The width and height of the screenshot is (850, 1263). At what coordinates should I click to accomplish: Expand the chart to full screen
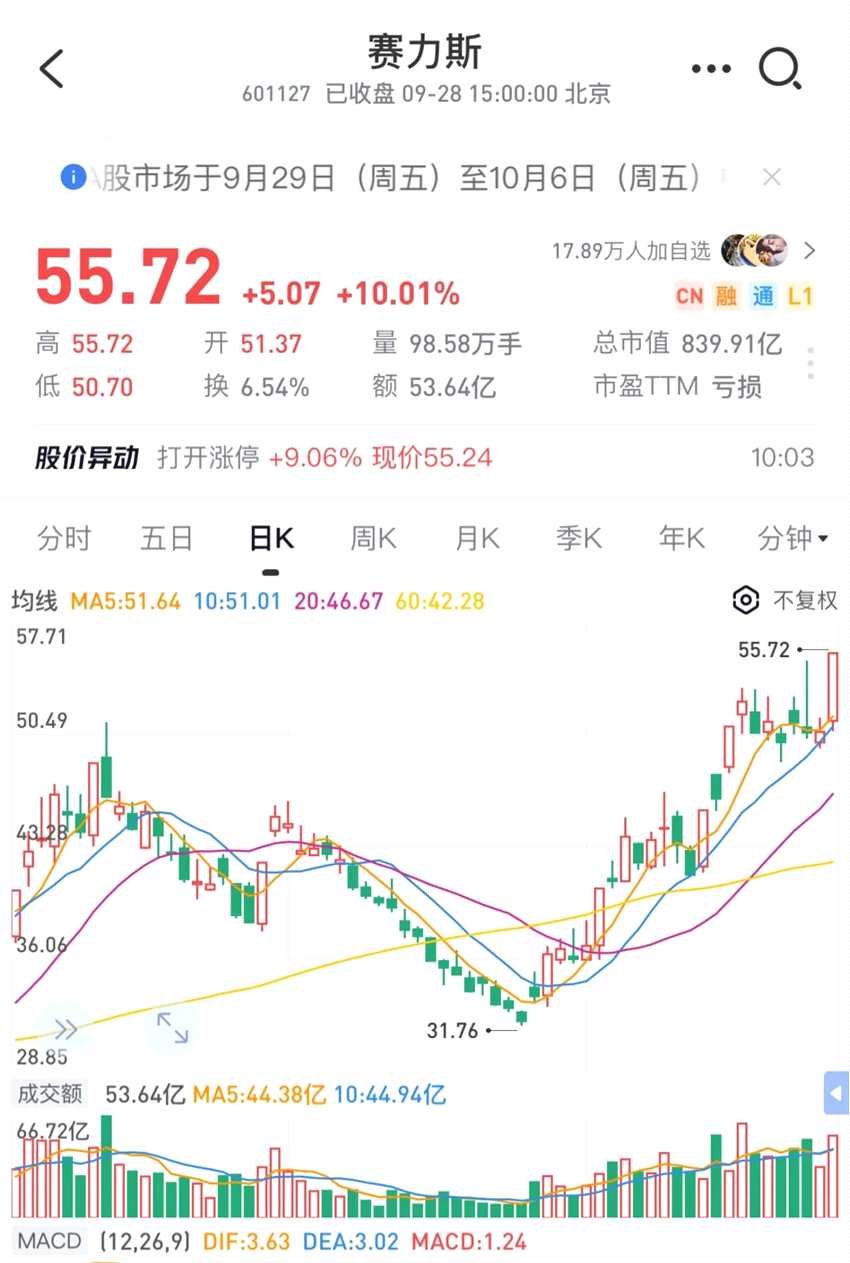pyautogui.click(x=172, y=1027)
